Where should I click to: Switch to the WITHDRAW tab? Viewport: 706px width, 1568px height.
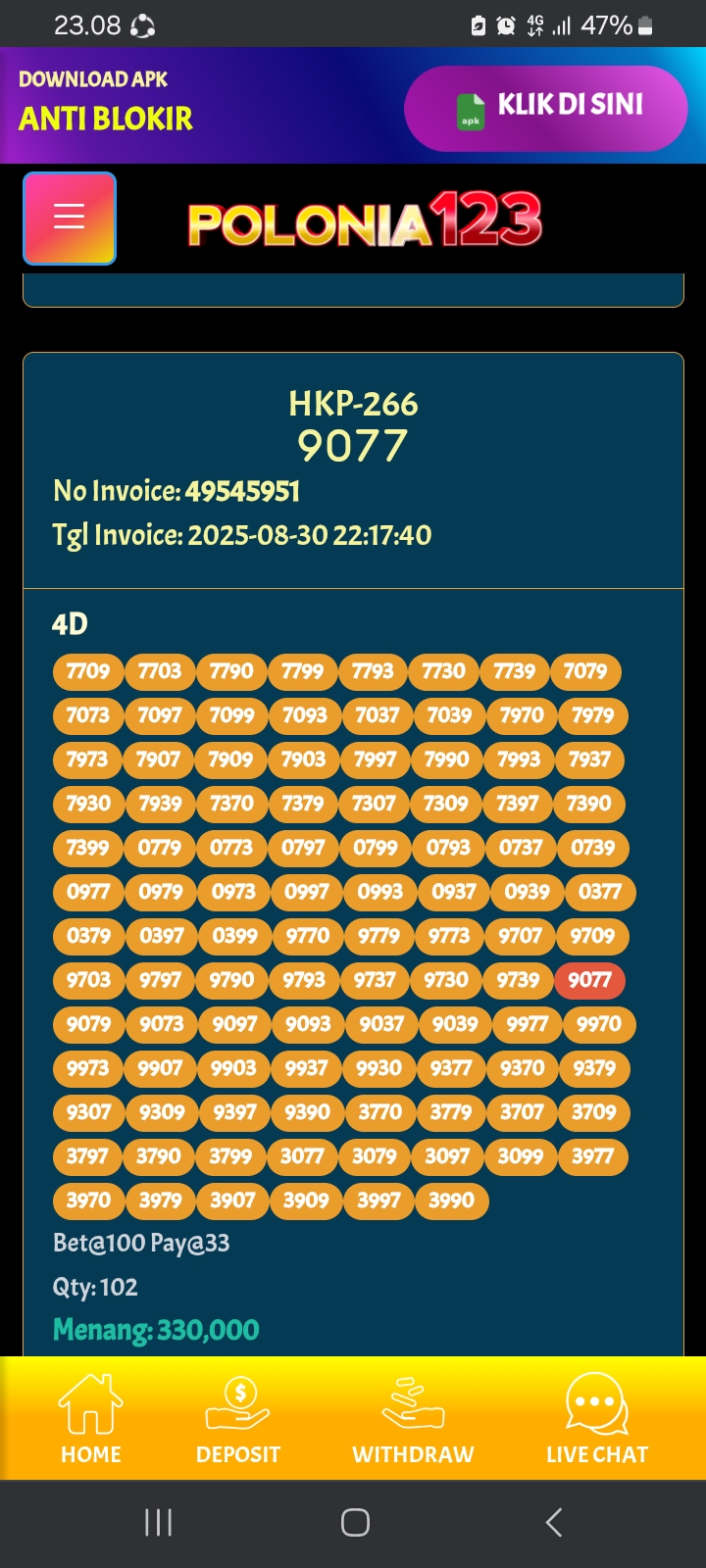click(413, 1419)
